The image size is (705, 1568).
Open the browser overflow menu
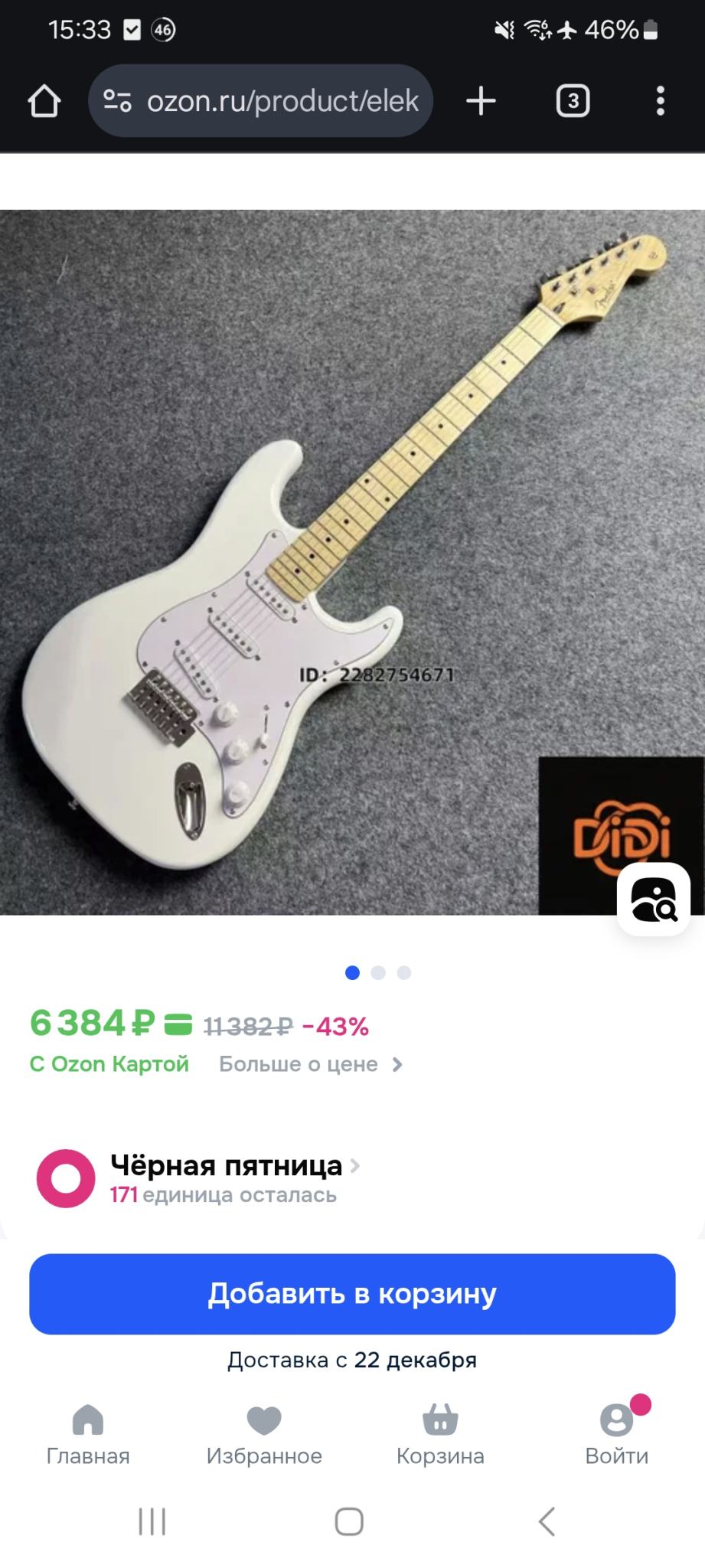pyautogui.click(x=660, y=101)
